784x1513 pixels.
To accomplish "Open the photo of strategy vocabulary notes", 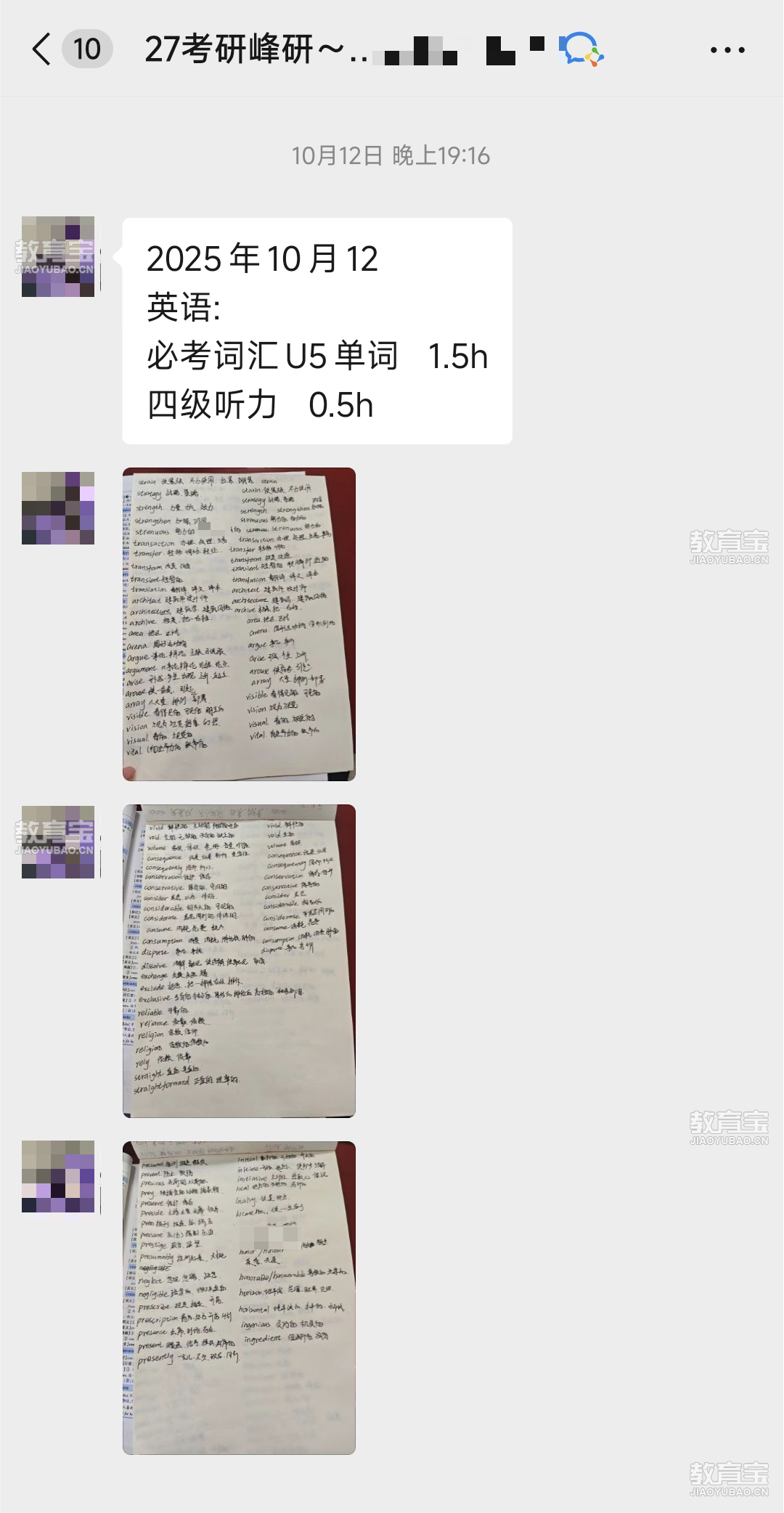I will pyautogui.click(x=239, y=624).
